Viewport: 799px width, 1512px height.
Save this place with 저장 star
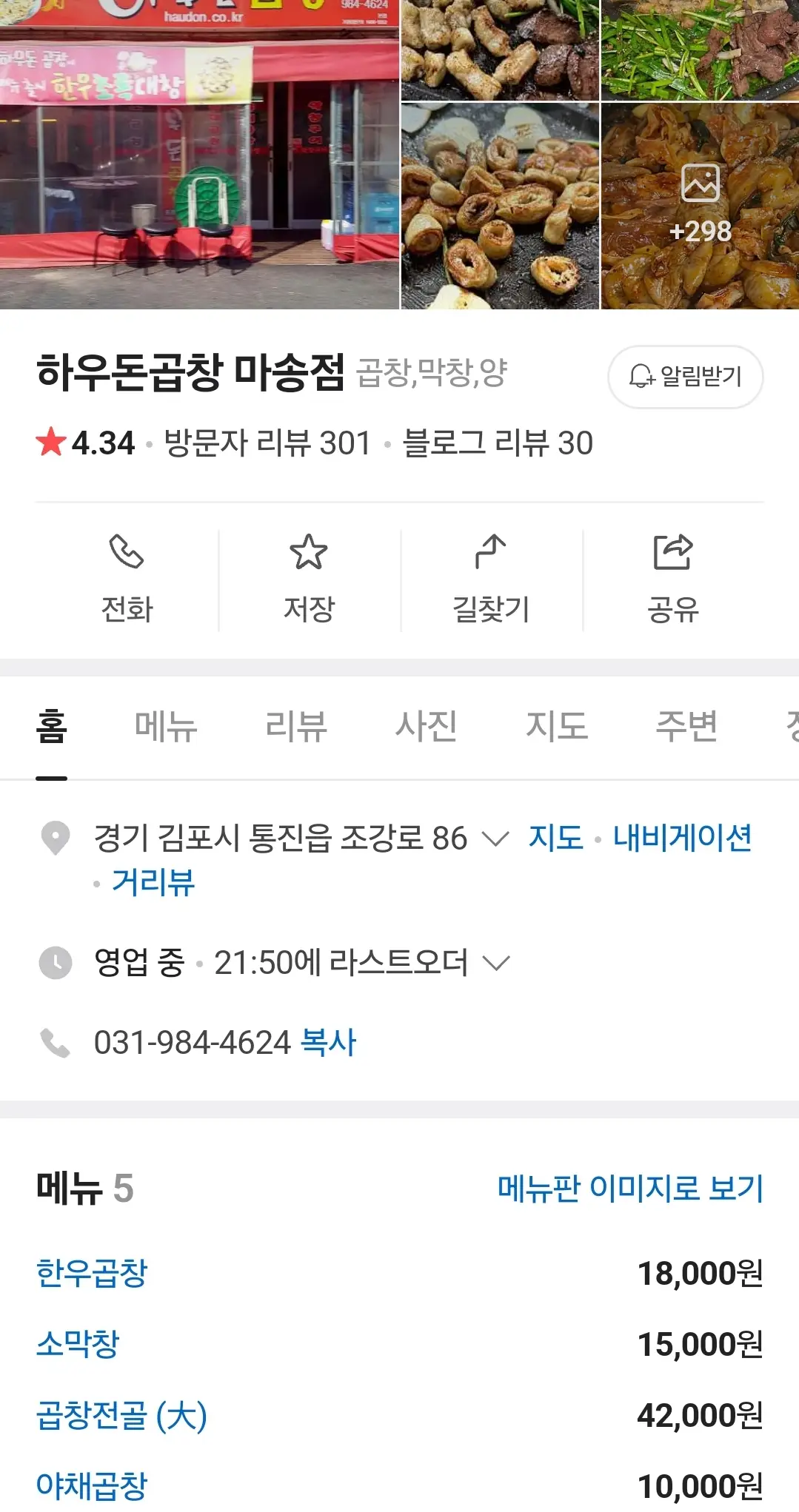[x=309, y=581]
